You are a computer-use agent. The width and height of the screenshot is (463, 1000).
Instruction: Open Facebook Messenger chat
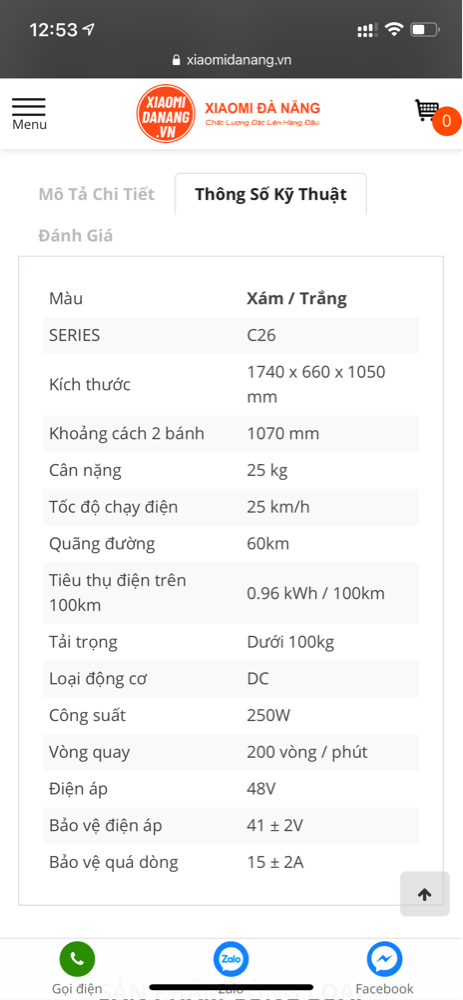tap(385, 969)
